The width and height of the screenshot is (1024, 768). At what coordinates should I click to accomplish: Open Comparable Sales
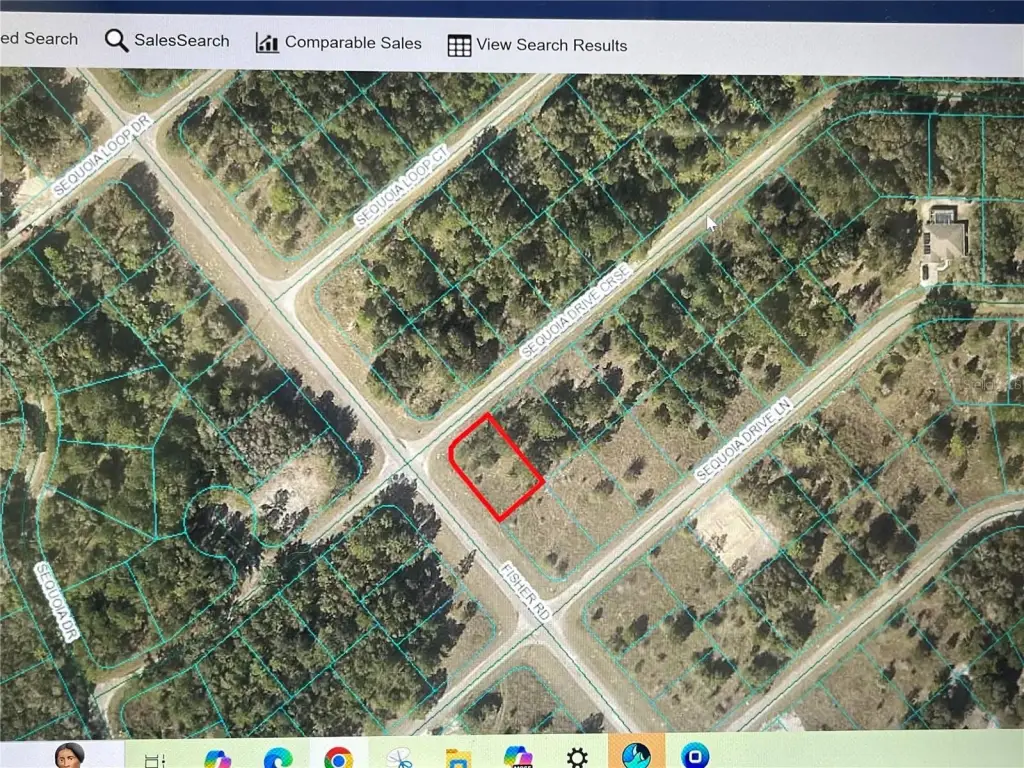pos(339,43)
